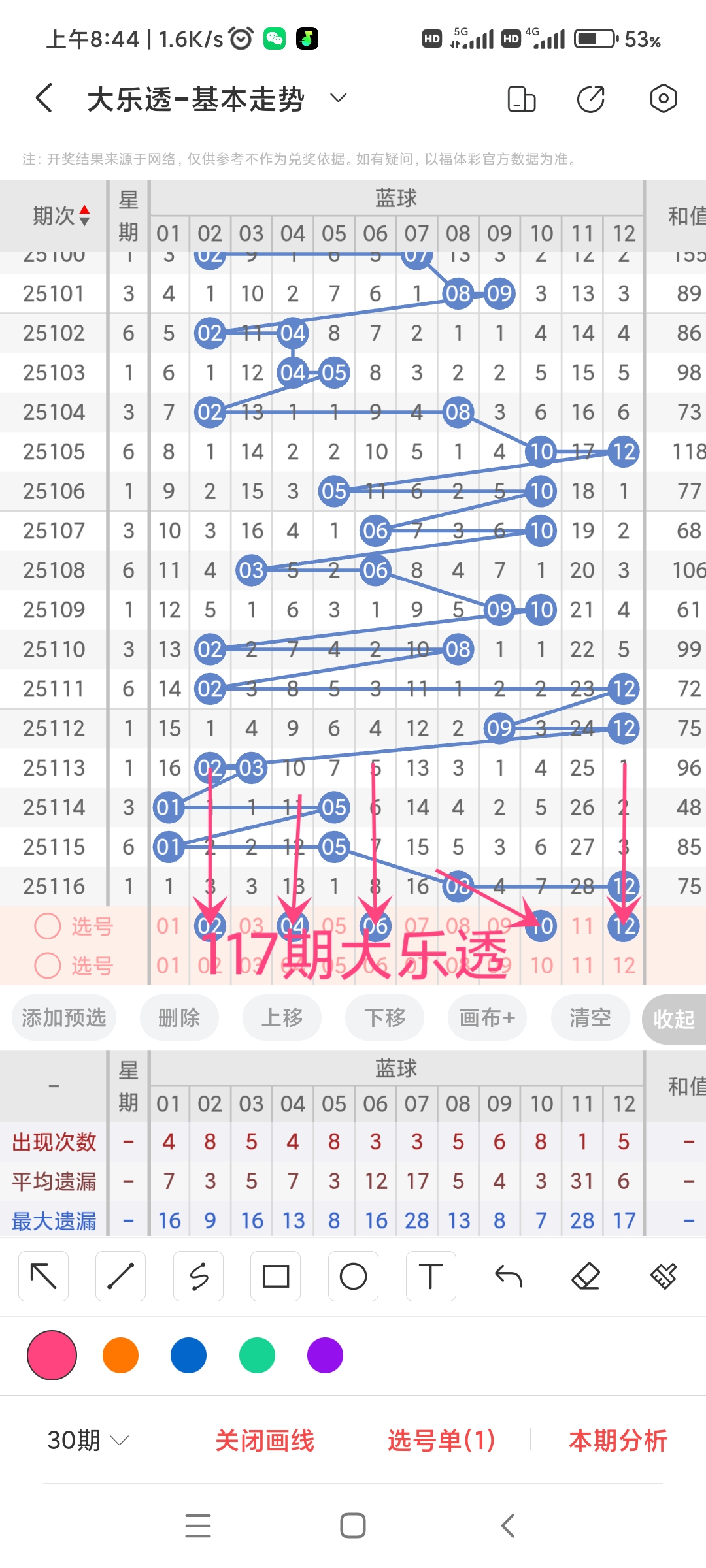Tap 关闭画线 to close drawing
Image resolution: width=706 pixels, height=1568 pixels.
[265, 1440]
